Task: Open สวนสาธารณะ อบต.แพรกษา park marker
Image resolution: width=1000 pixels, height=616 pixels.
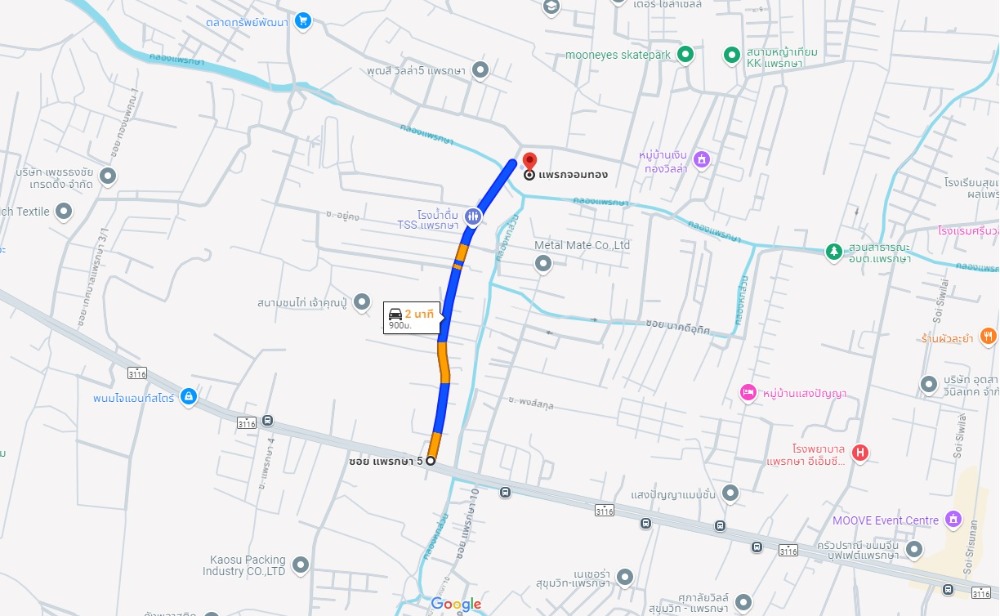Action: (833, 251)
